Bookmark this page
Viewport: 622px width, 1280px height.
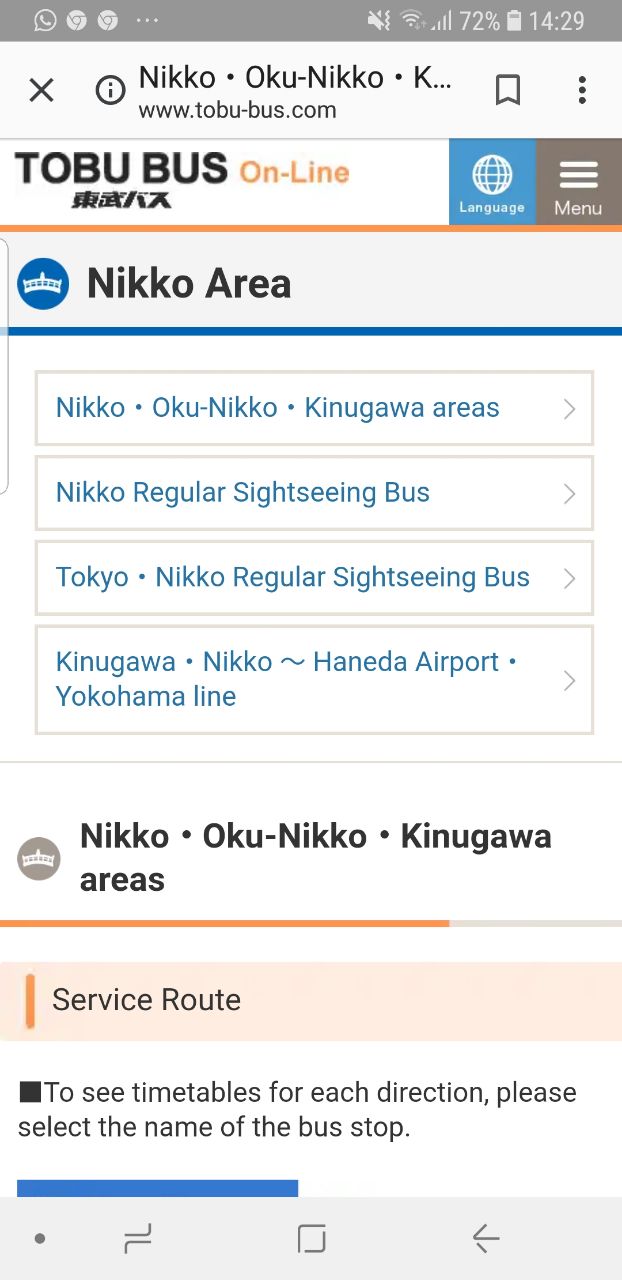tap(508, 91)
